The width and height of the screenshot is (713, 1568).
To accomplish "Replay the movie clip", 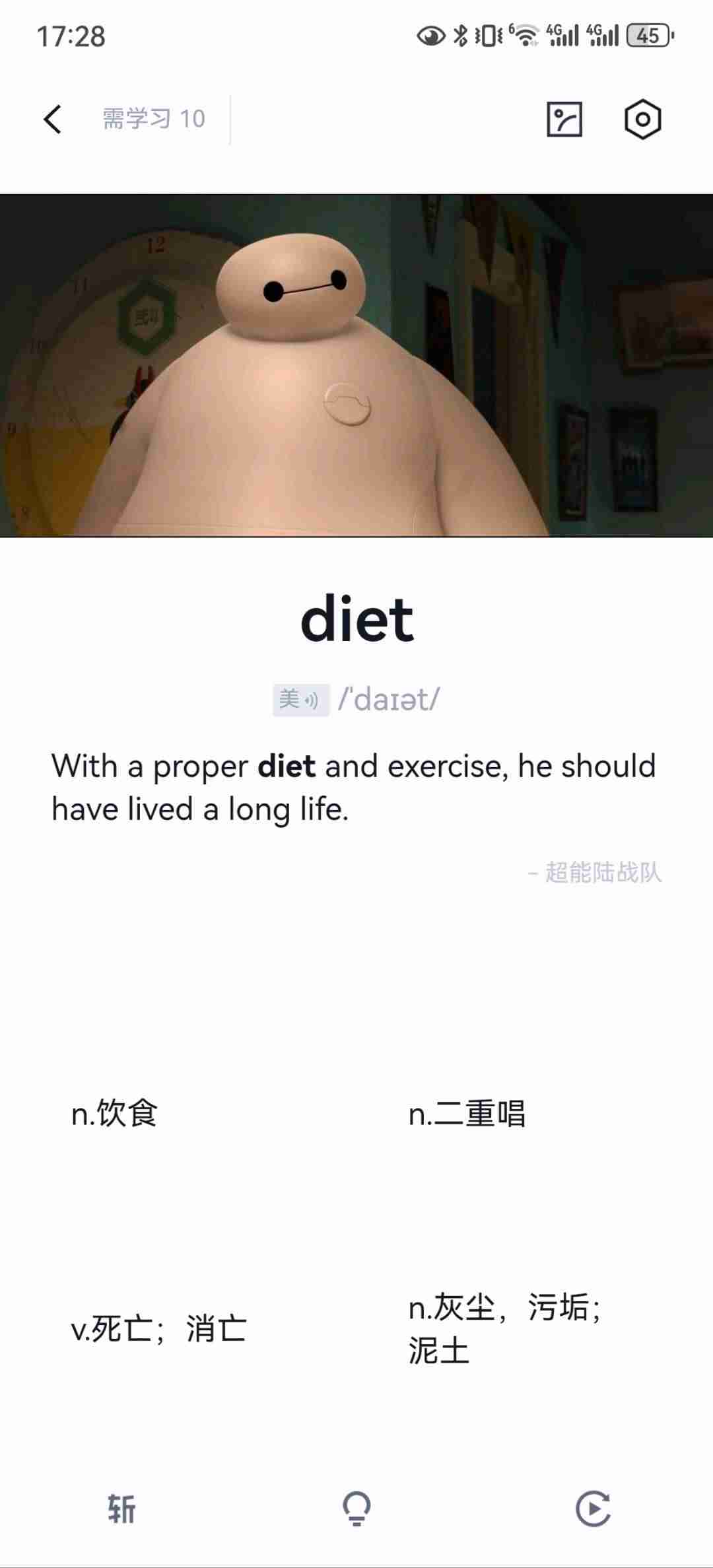I will pos(592,1509).
